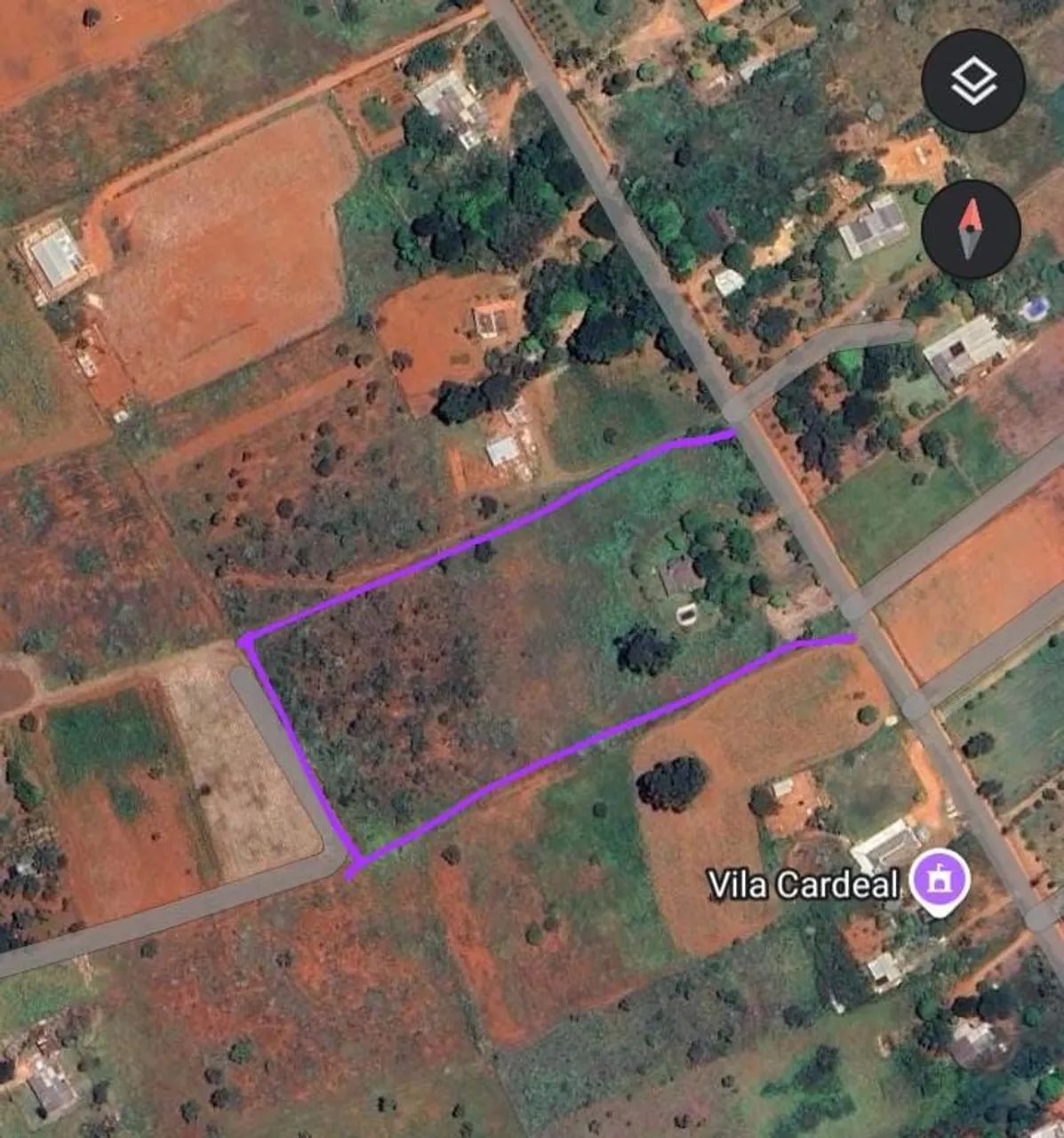
Task: Tap the compass to reset map orientation
Action: click(x=970, y=228)
